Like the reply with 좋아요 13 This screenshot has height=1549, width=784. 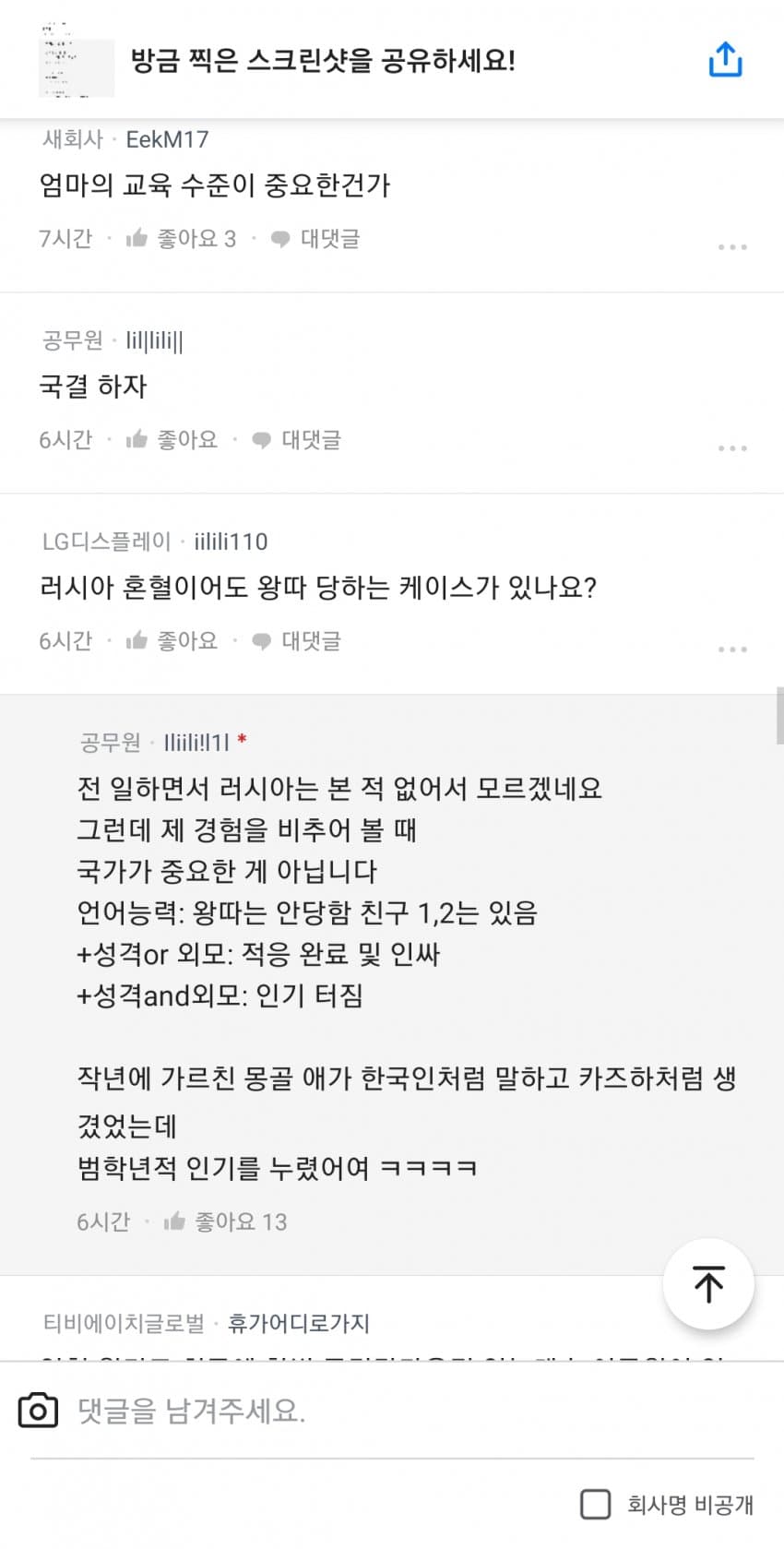click(225, 1222)
